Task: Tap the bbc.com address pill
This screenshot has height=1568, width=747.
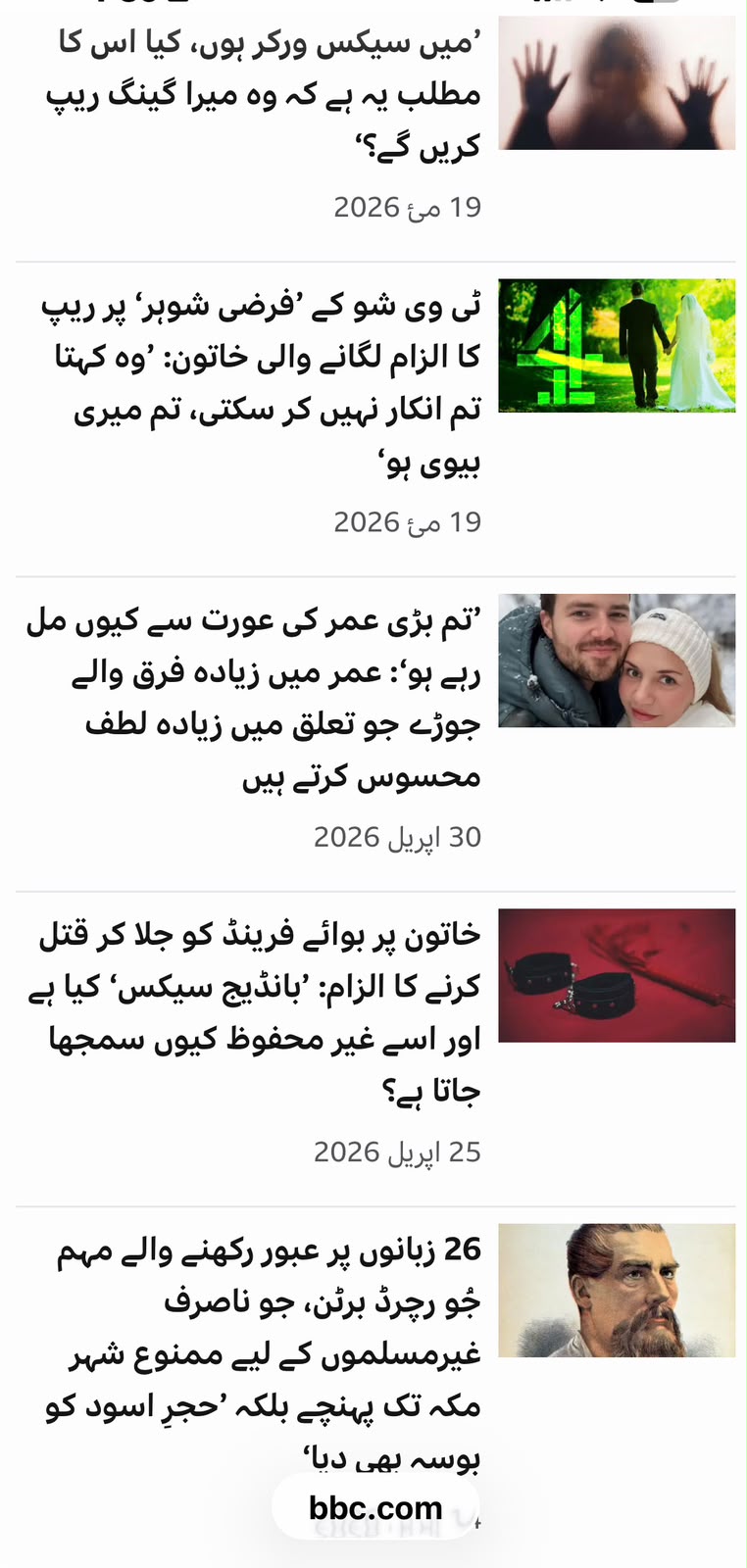Action: [x=375, y=1507]
